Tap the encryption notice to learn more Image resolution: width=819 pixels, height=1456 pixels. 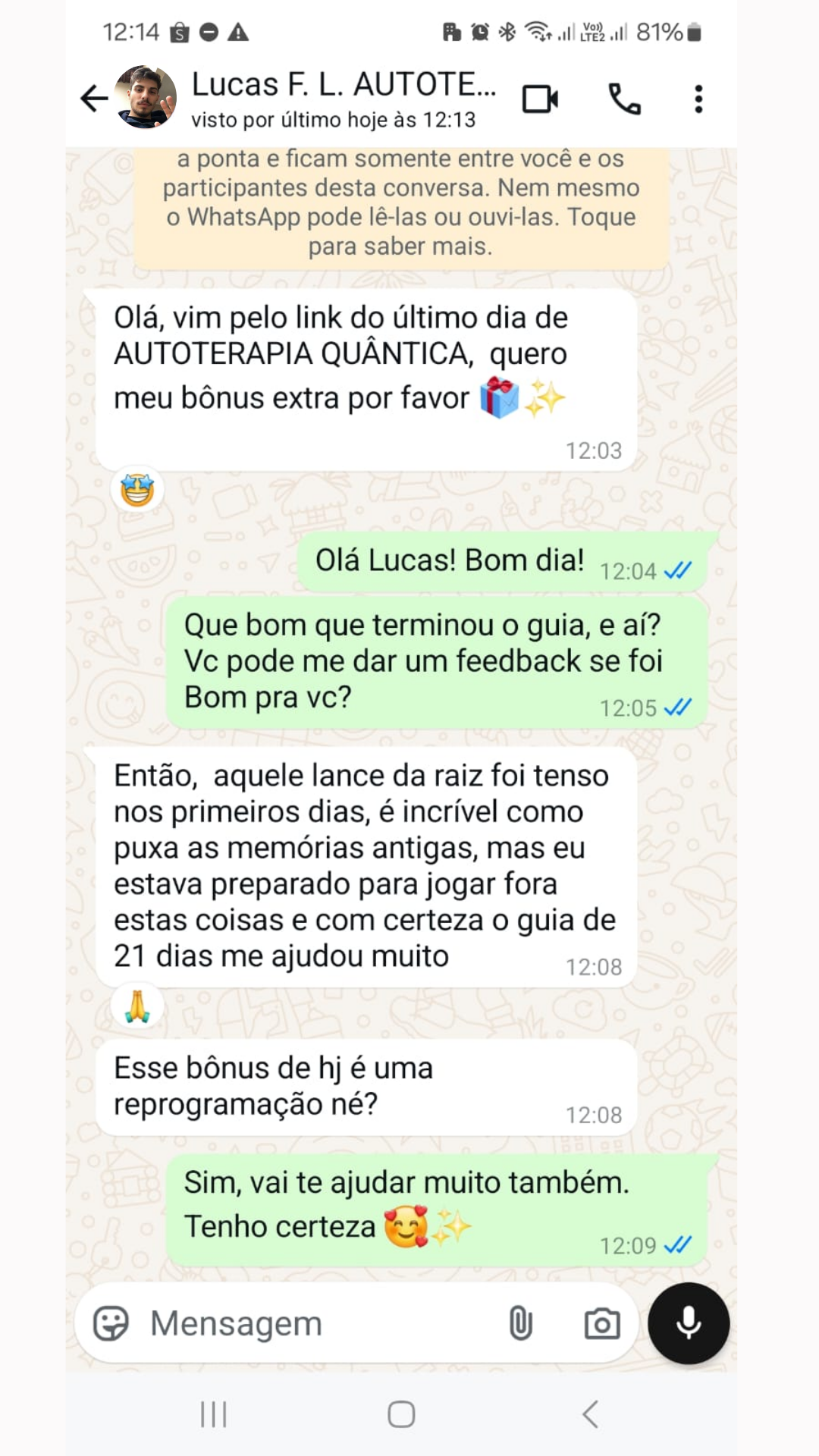(x=401, y=203)
